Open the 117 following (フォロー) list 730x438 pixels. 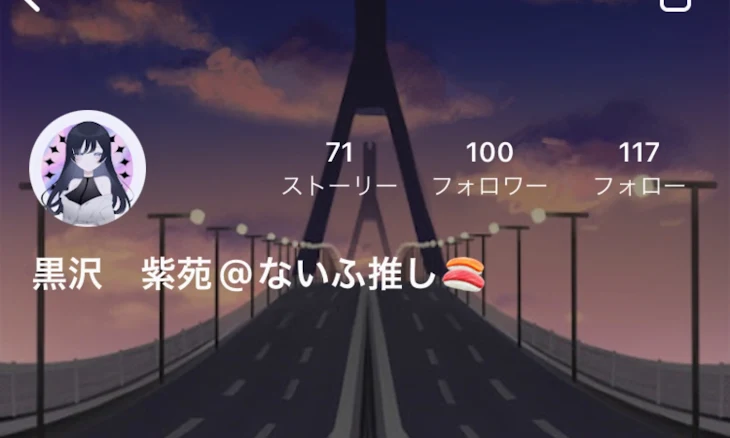pyautogui.click(x=639, y=168)
